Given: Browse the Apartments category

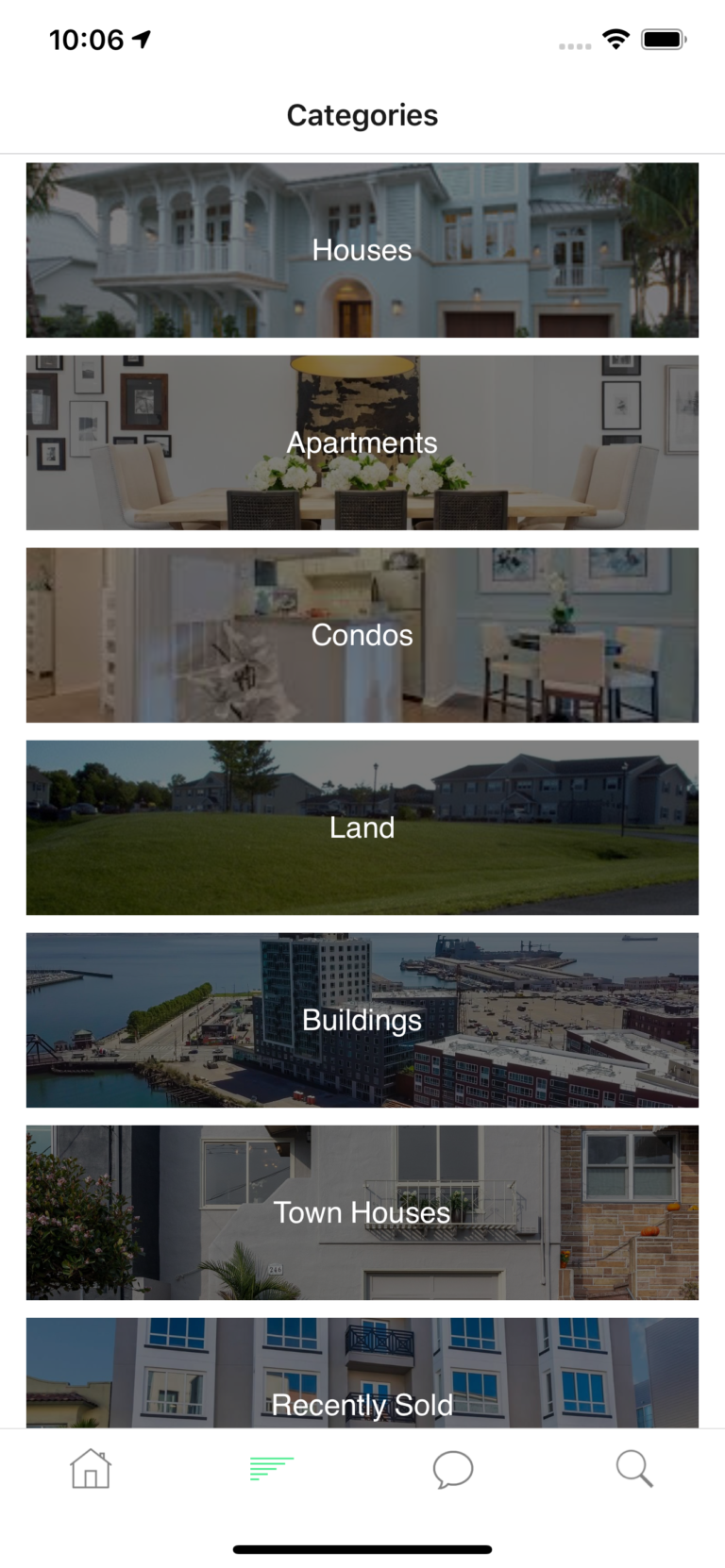Looking at the screenshot, I should click(x=362, y=442).
